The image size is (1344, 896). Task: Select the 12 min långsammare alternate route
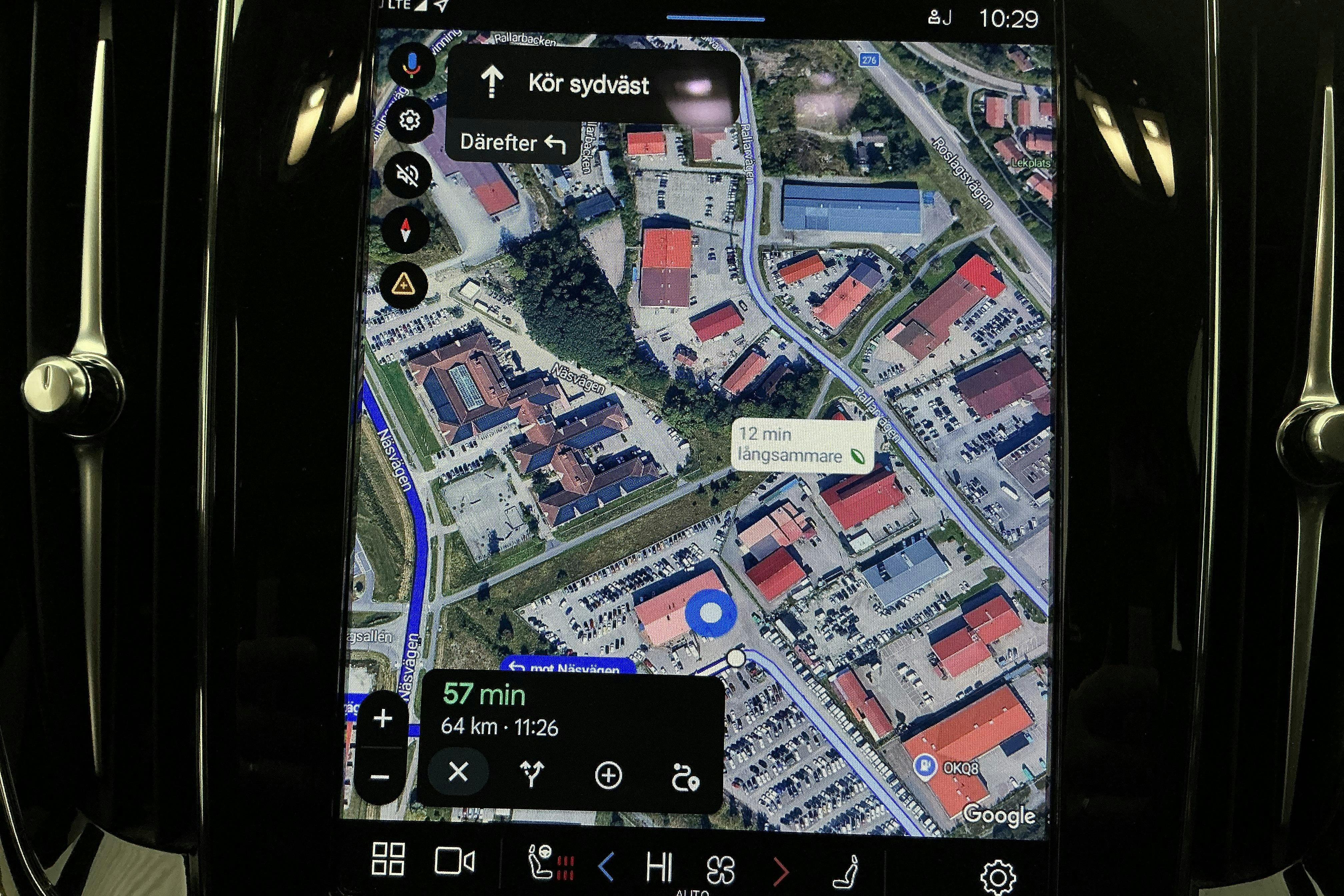click(x=801, y=445)
